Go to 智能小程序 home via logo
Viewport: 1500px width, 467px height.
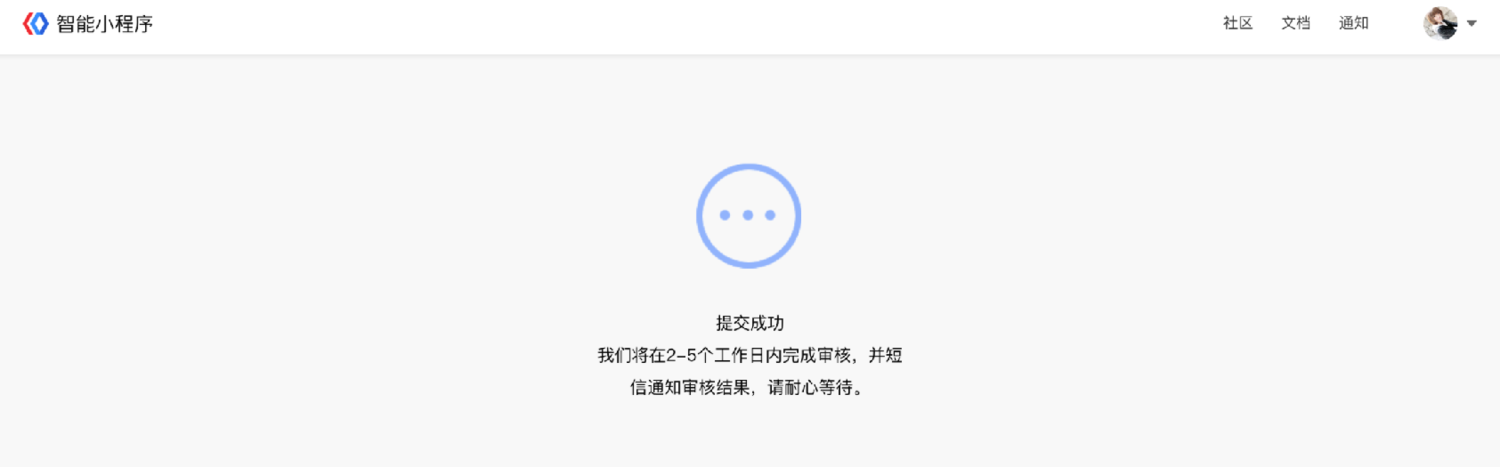[88, 24]
